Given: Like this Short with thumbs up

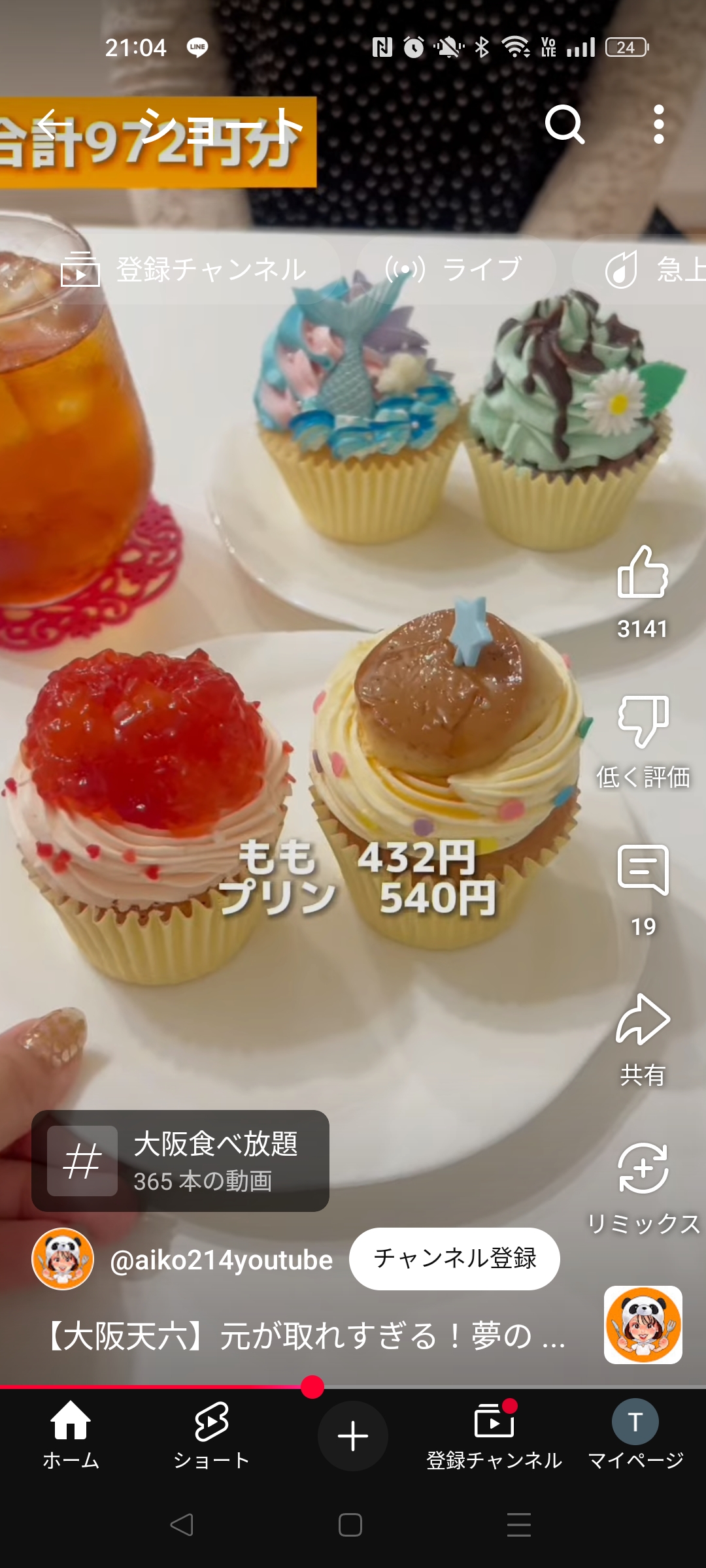Looking at the screenshot, I should [643, 574].
